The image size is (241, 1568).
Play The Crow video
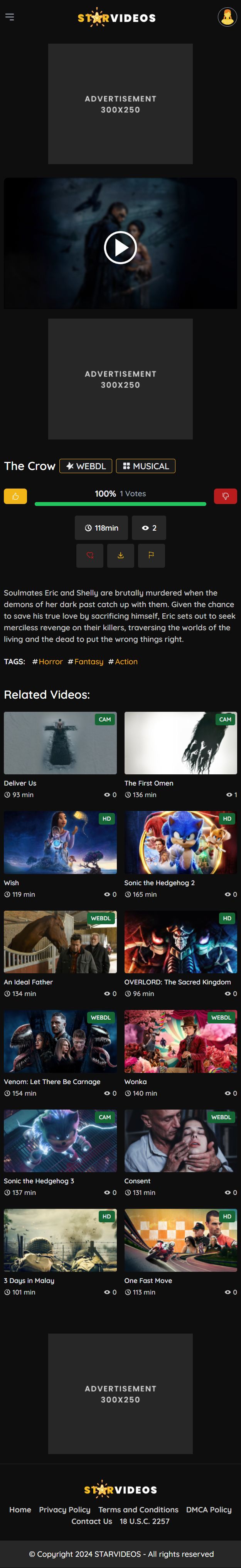click(x=120, y=247)
